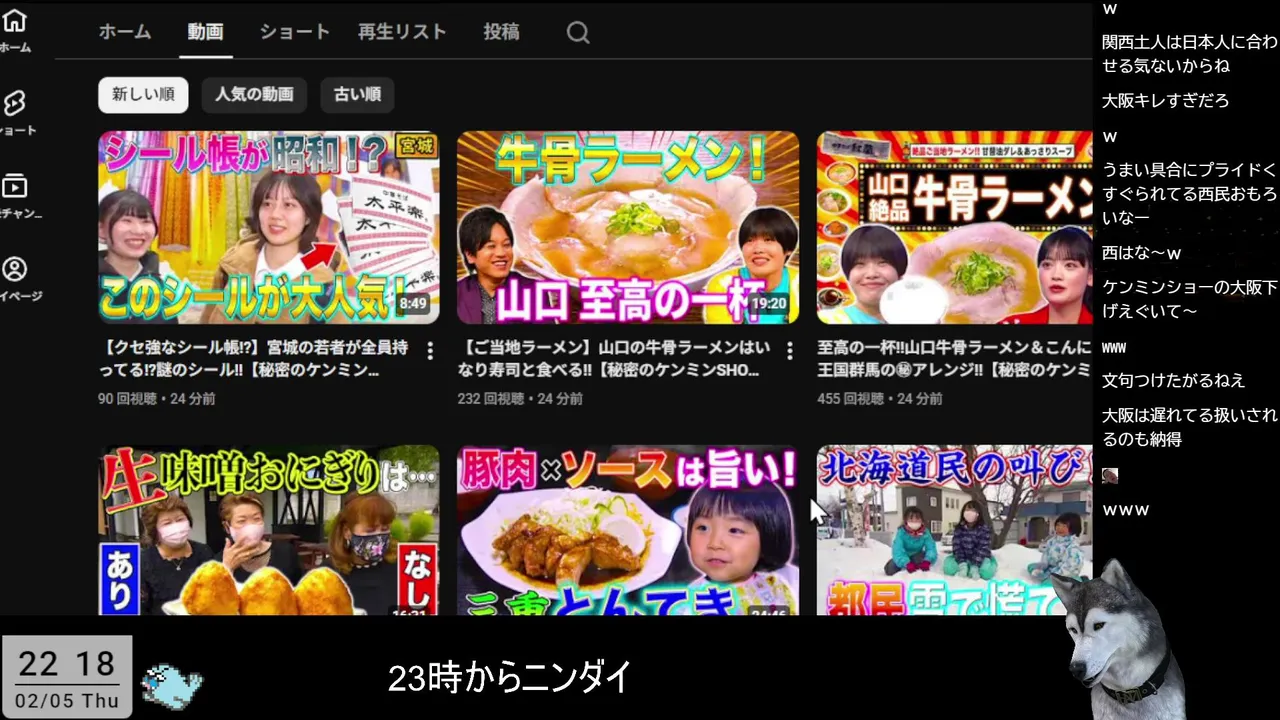This screenshot has width=1280, height=720.
Task: Open the 北海道民の叫び video
Action: [953, 530]
